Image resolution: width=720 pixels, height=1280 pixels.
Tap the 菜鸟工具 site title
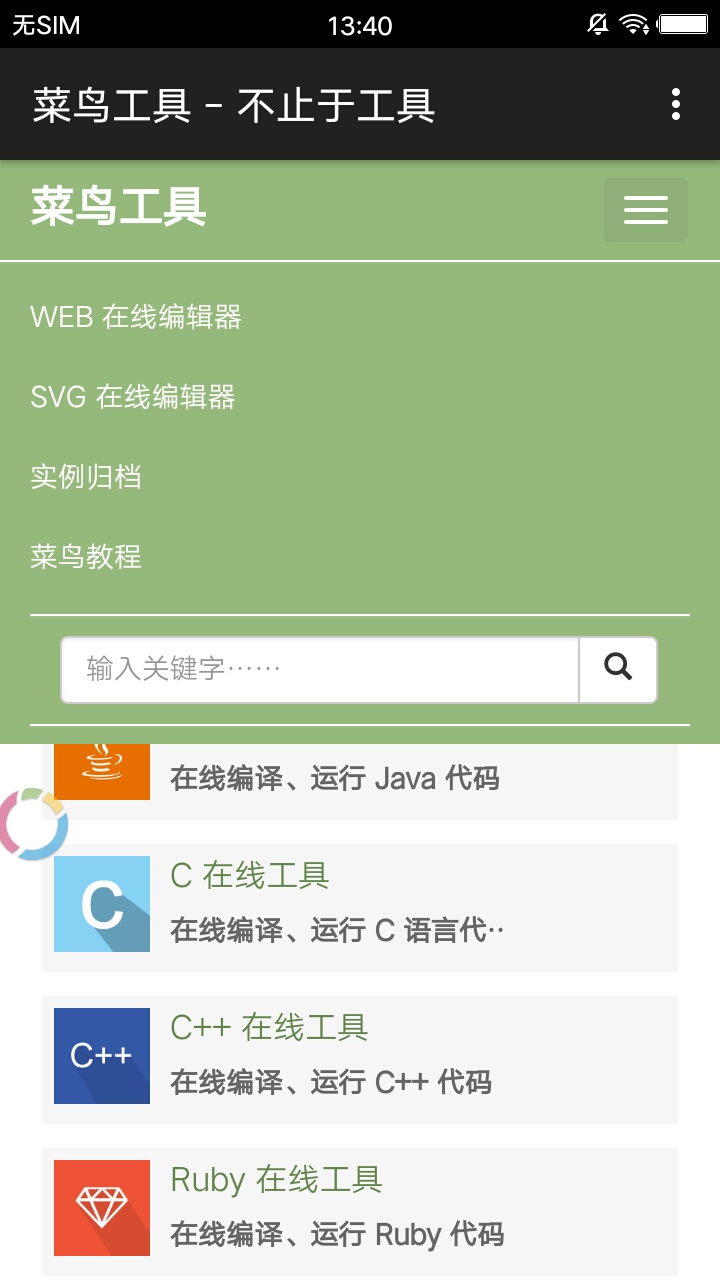119,207
